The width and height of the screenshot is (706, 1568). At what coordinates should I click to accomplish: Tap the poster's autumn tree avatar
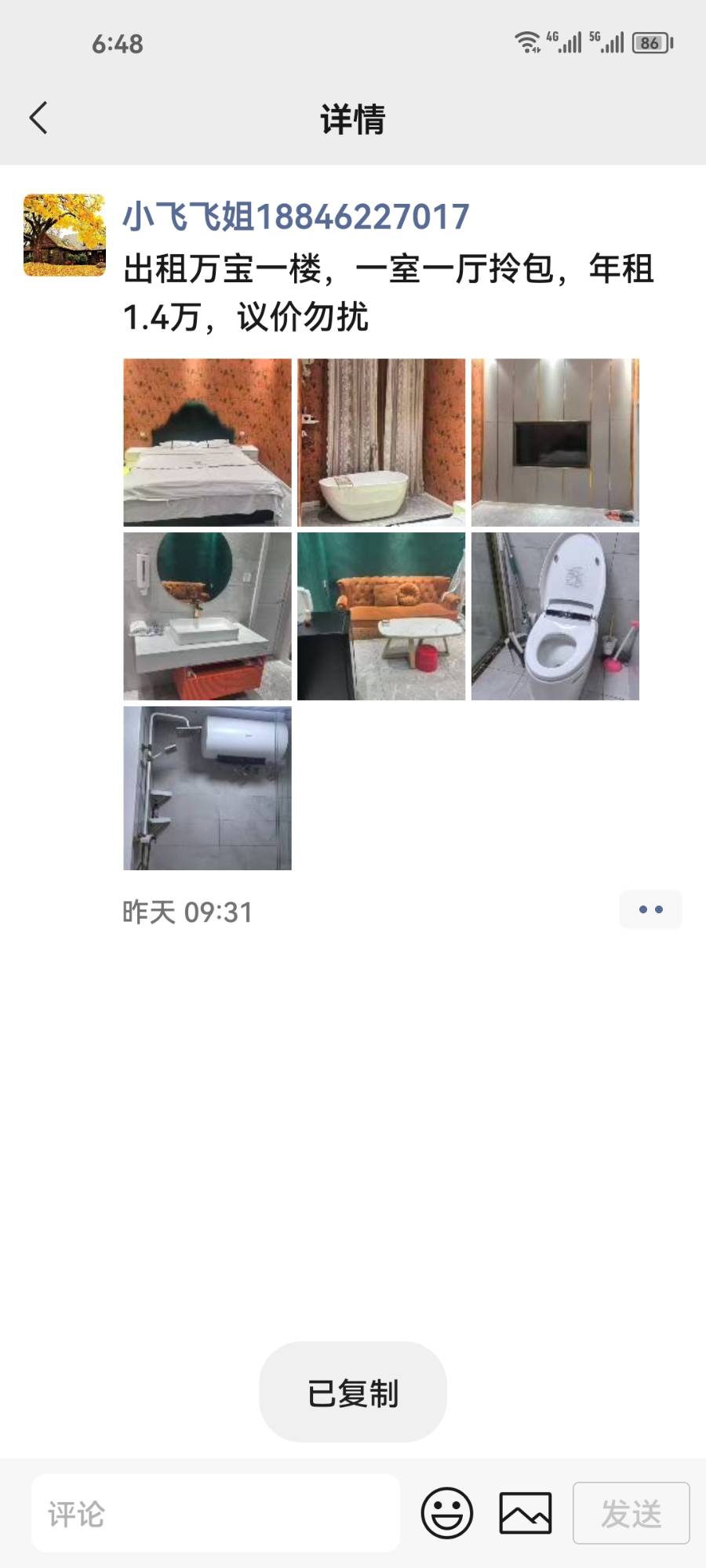(x=64, y=235)
